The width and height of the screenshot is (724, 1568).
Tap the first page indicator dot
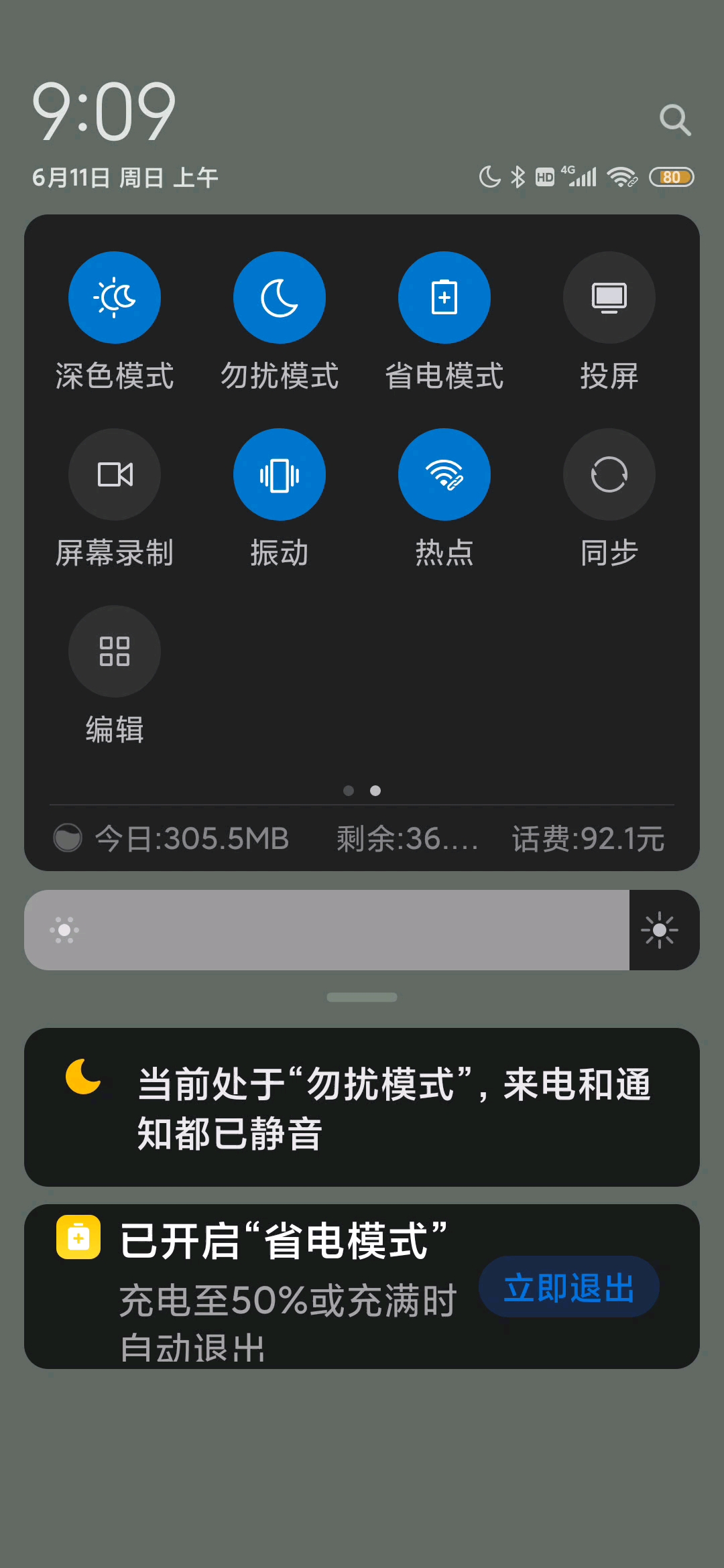(x=349, y=791)
